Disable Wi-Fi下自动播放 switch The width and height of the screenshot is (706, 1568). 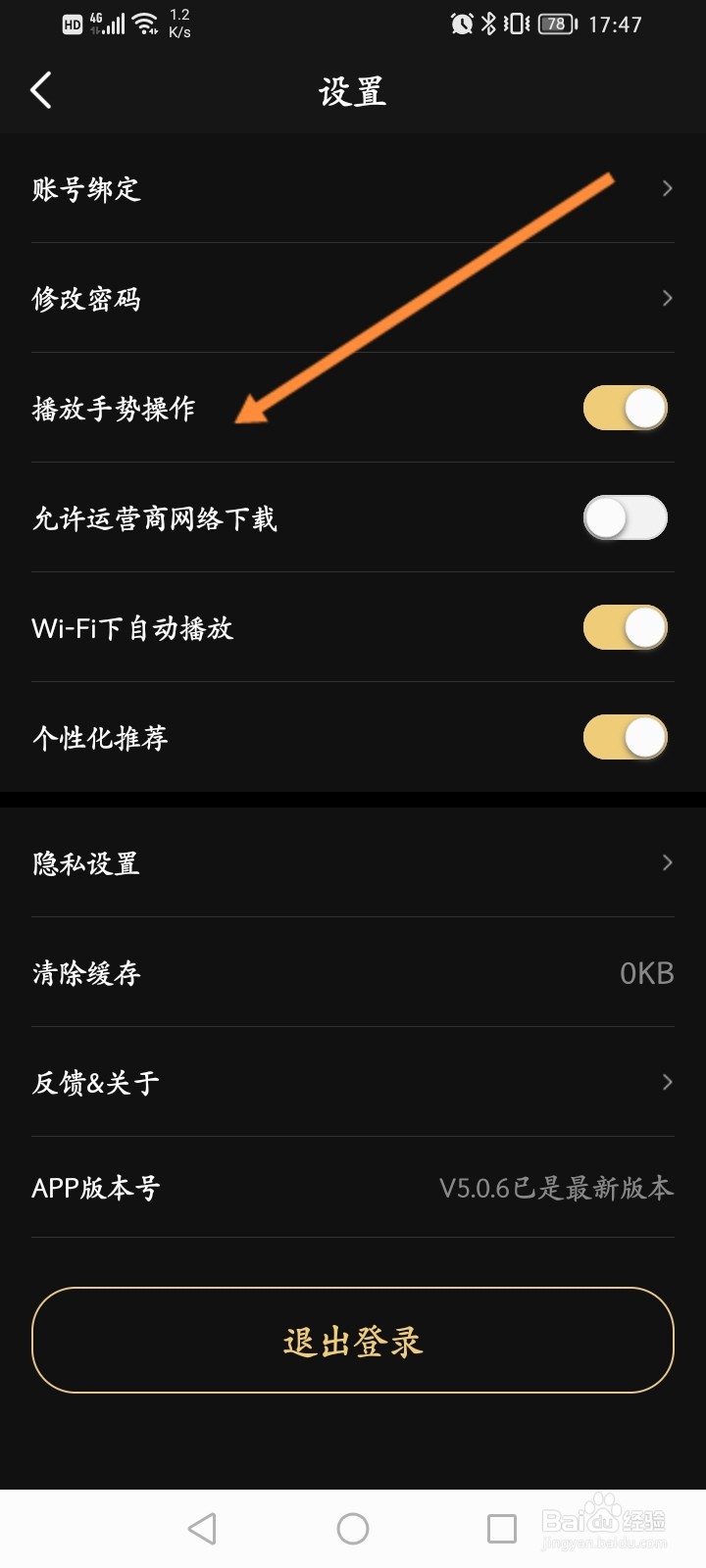click(x=625, y=628)
